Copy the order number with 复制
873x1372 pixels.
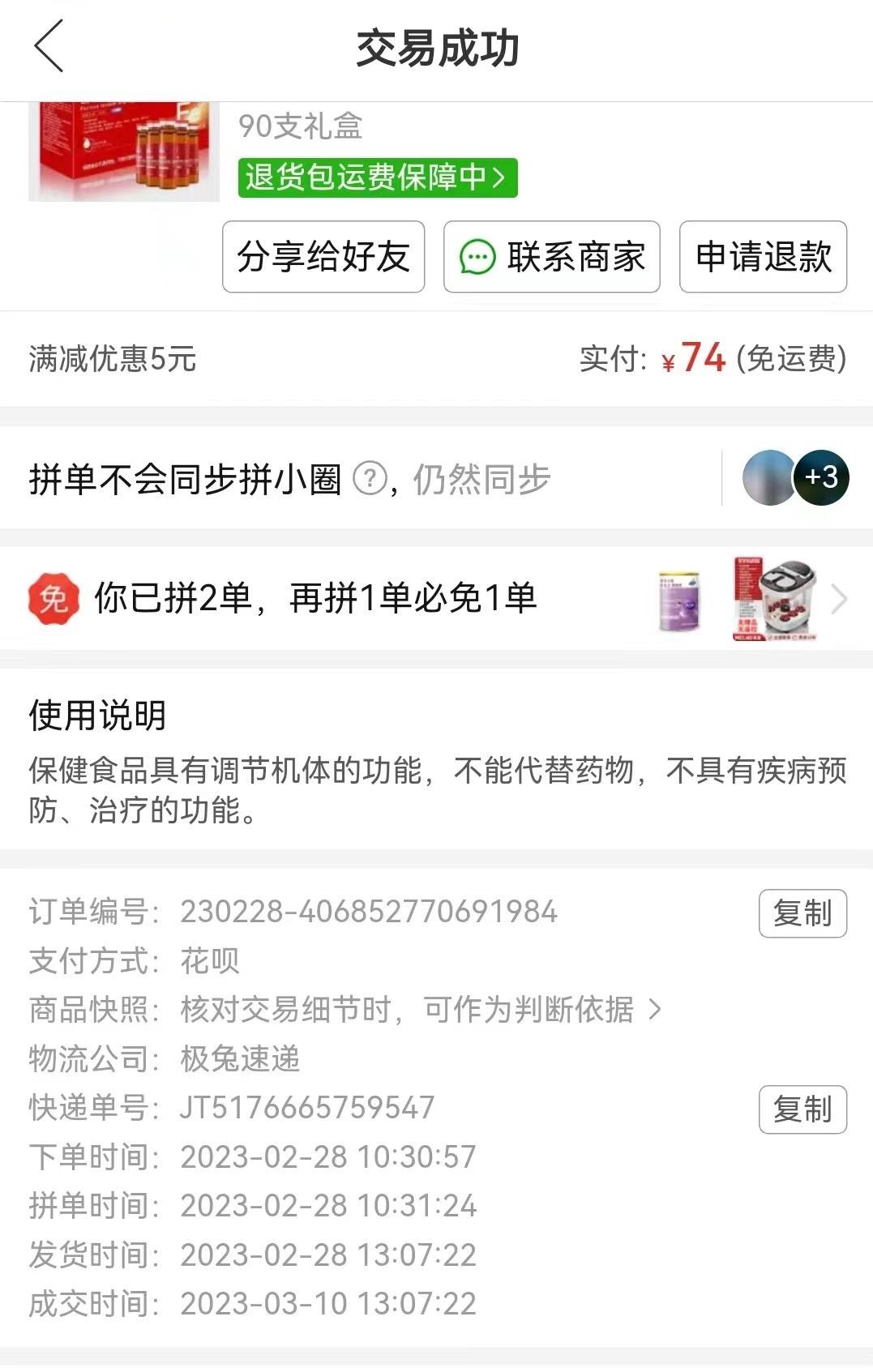click(x=802, y=914)
